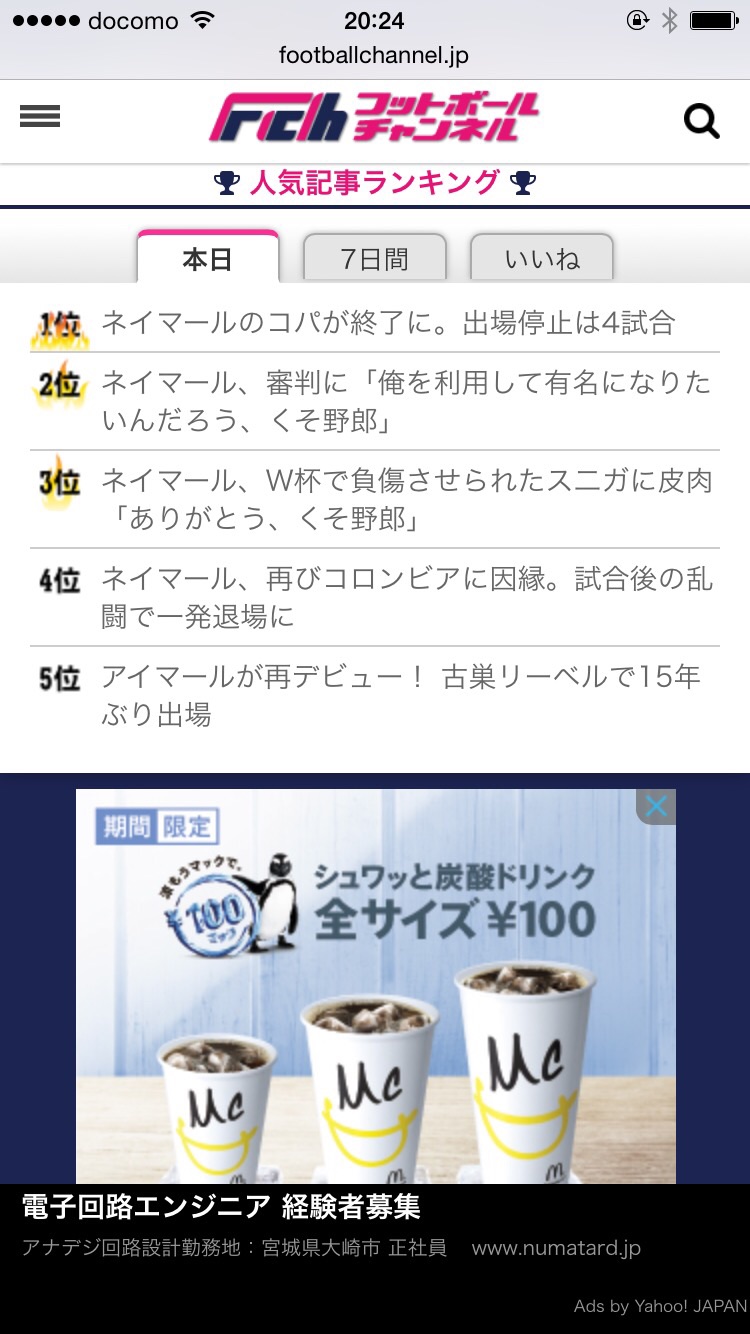Viewport: 750px width, 1334px height.
Task: Go to the フットボールチャンネル home logo
Action: (374, 118)
